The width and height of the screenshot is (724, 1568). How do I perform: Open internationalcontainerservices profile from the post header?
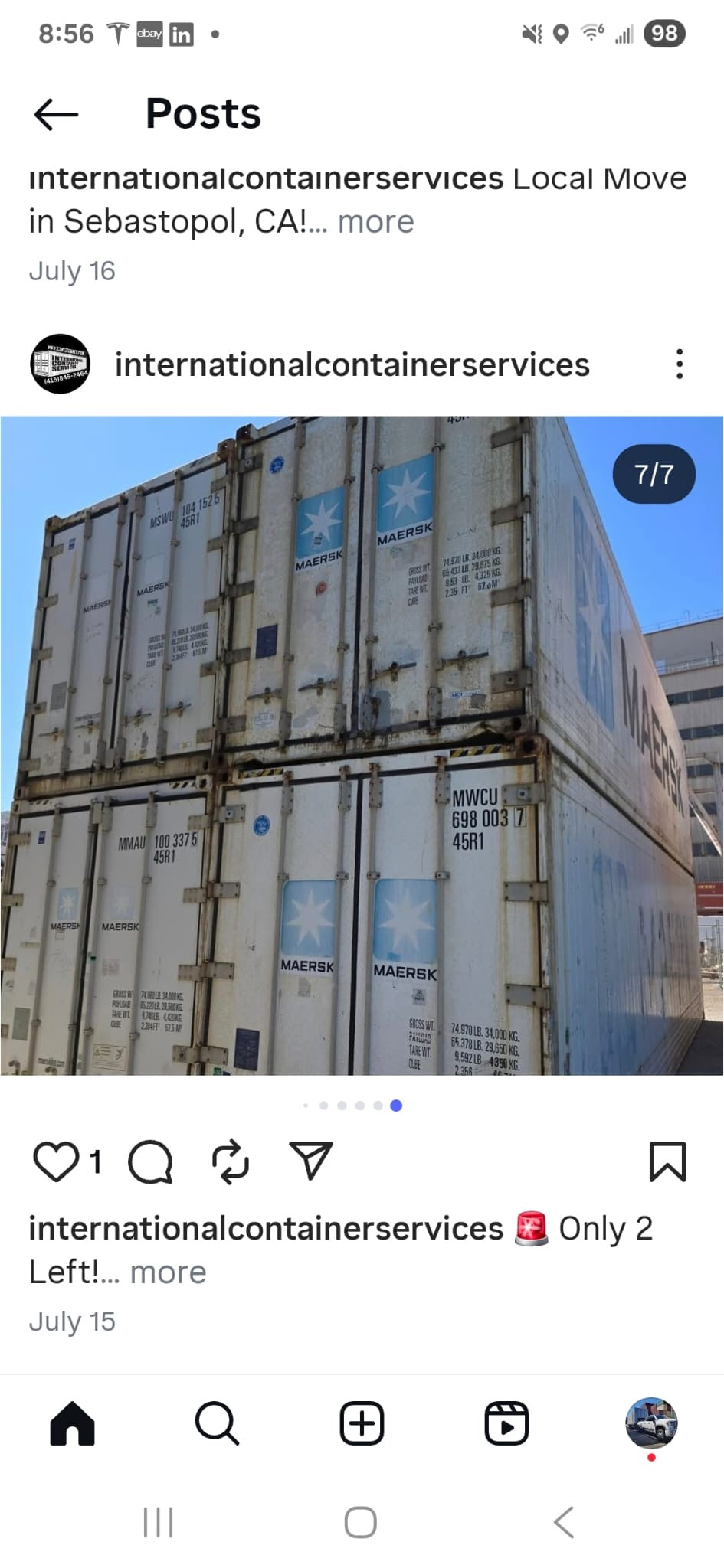352,364
